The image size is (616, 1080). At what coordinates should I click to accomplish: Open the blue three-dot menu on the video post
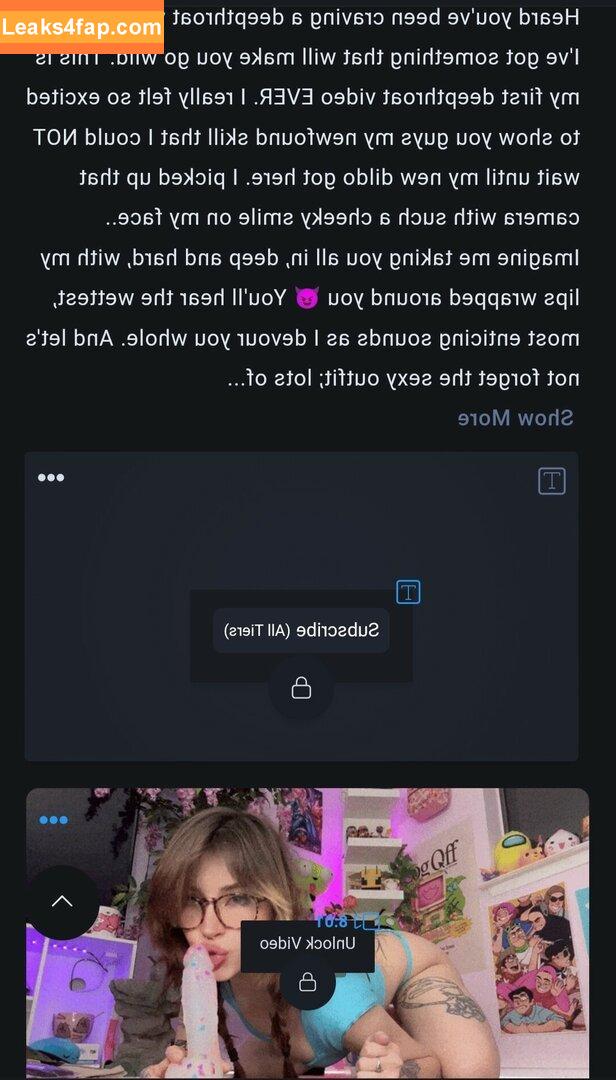click(53, 820)
